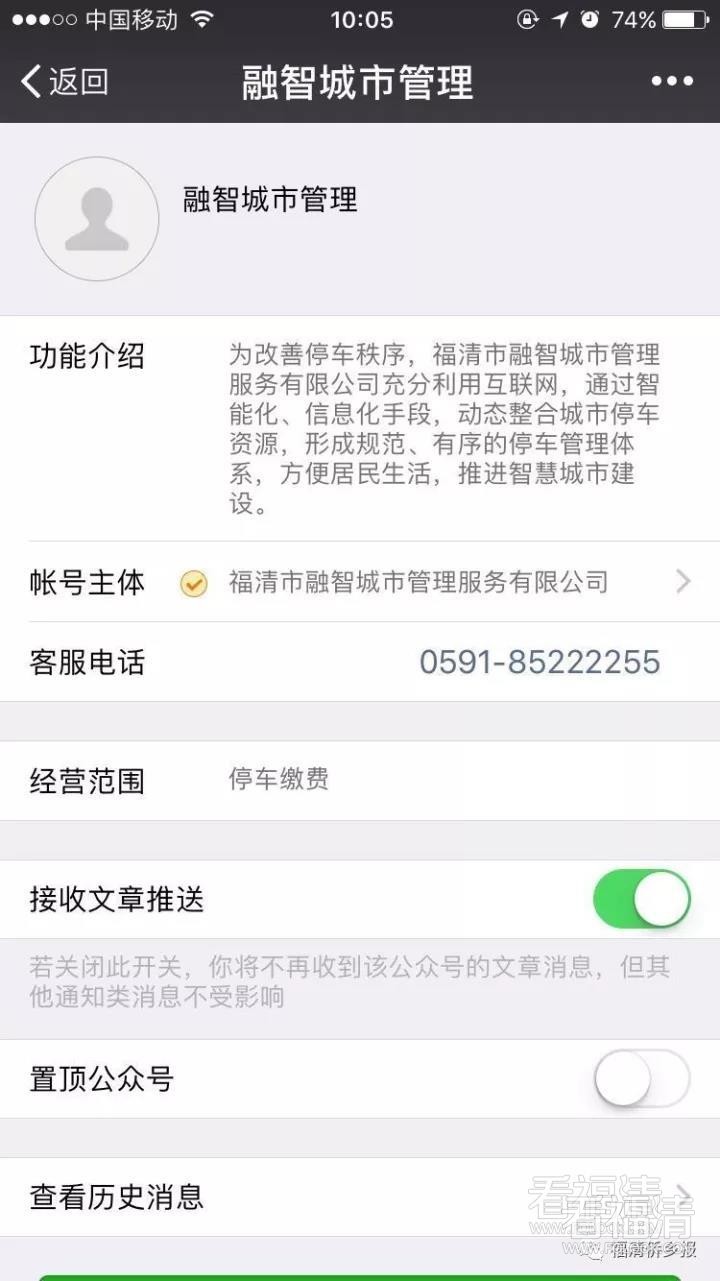
Task: Call customer service number 0591-85222255
Action: 539,662
